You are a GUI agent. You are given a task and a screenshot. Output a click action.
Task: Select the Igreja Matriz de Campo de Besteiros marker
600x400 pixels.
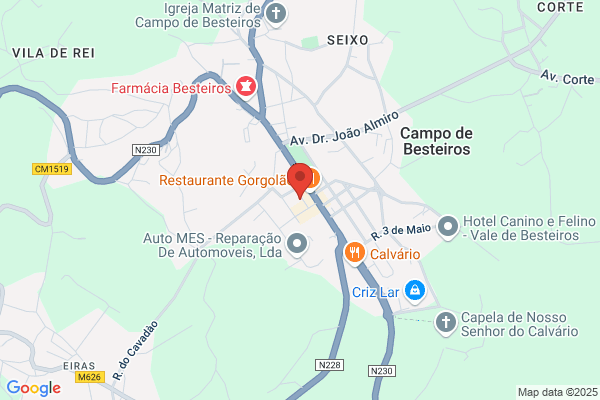tap(276, 15)
